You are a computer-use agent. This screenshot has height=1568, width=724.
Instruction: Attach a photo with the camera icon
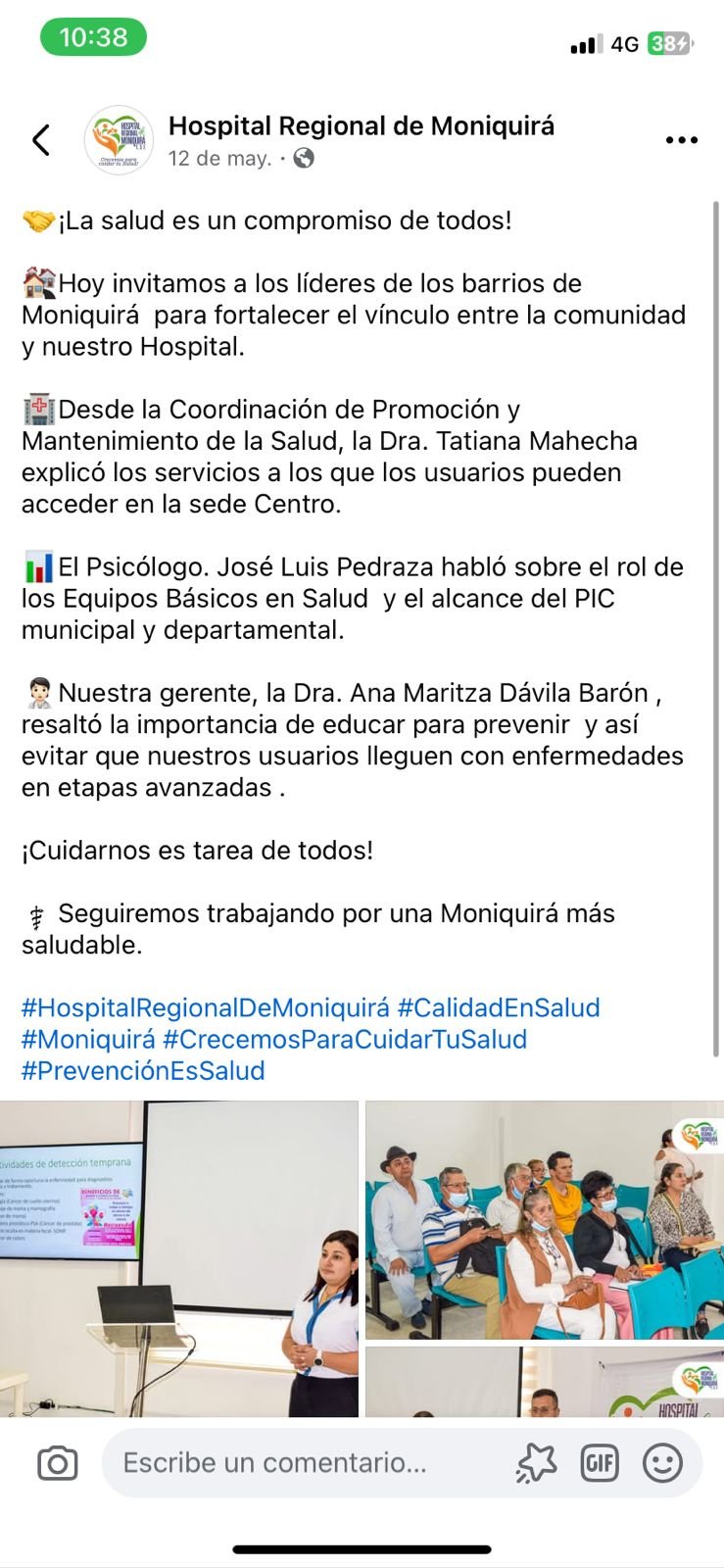coord(57,1463)
